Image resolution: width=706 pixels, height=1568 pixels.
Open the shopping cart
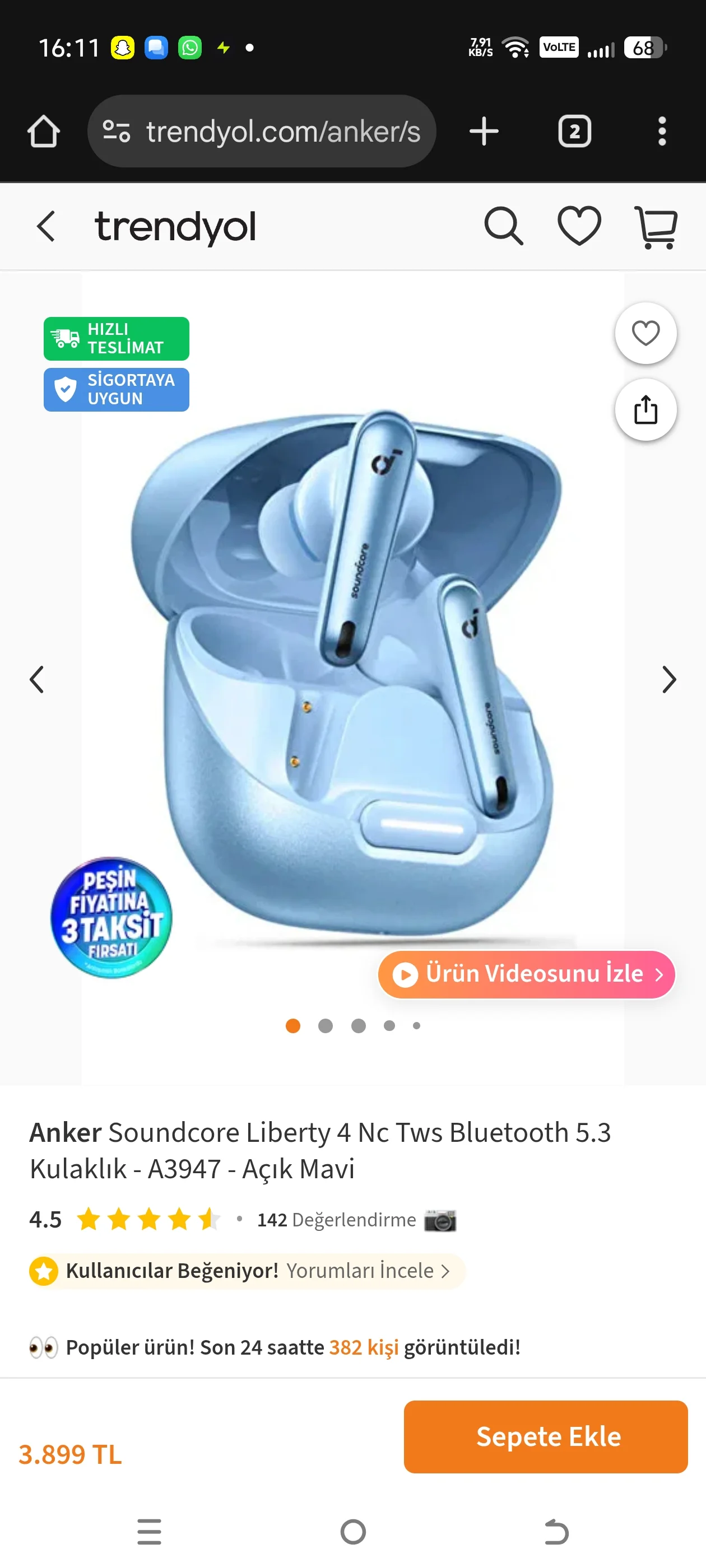click(x=656, y=227)
